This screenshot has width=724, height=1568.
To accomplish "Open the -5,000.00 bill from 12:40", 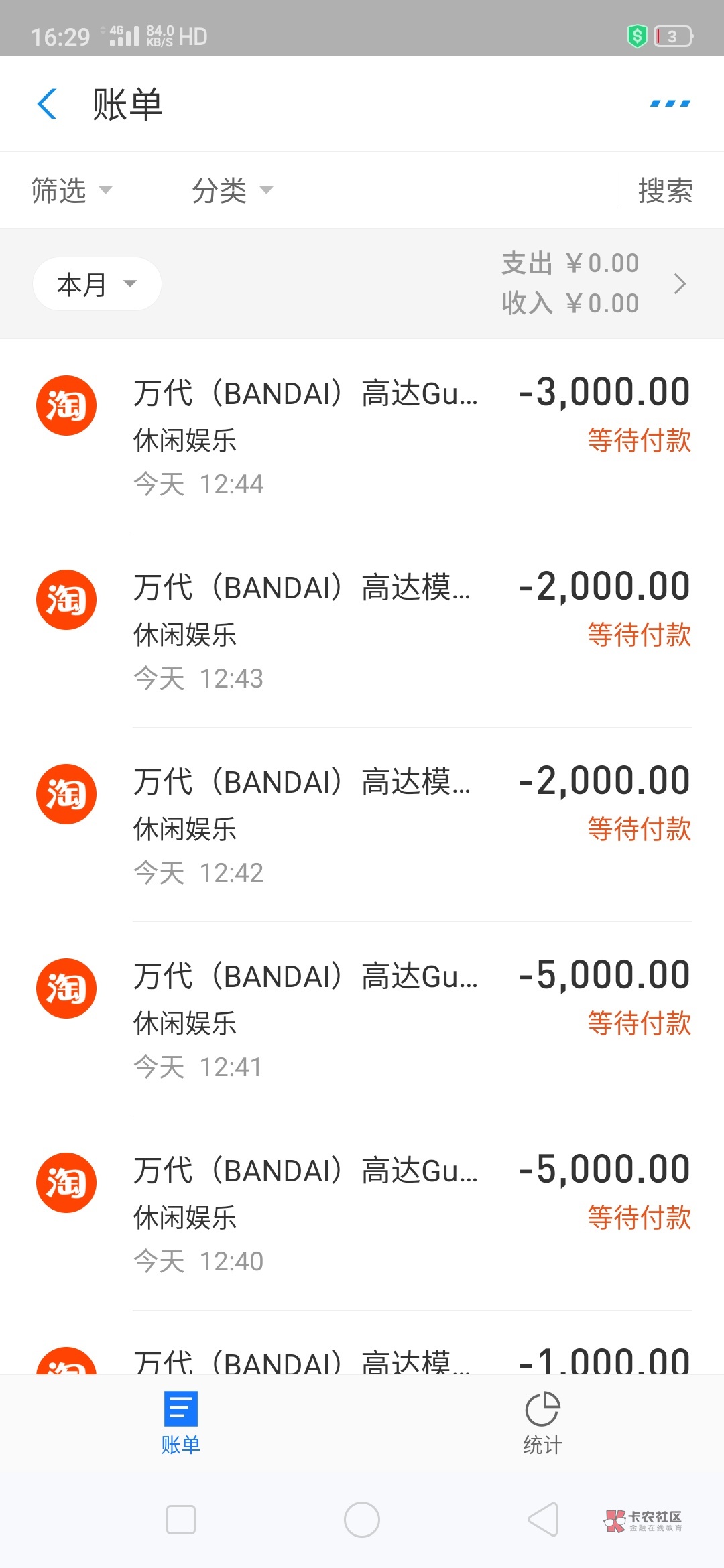I will point(362,1214).
